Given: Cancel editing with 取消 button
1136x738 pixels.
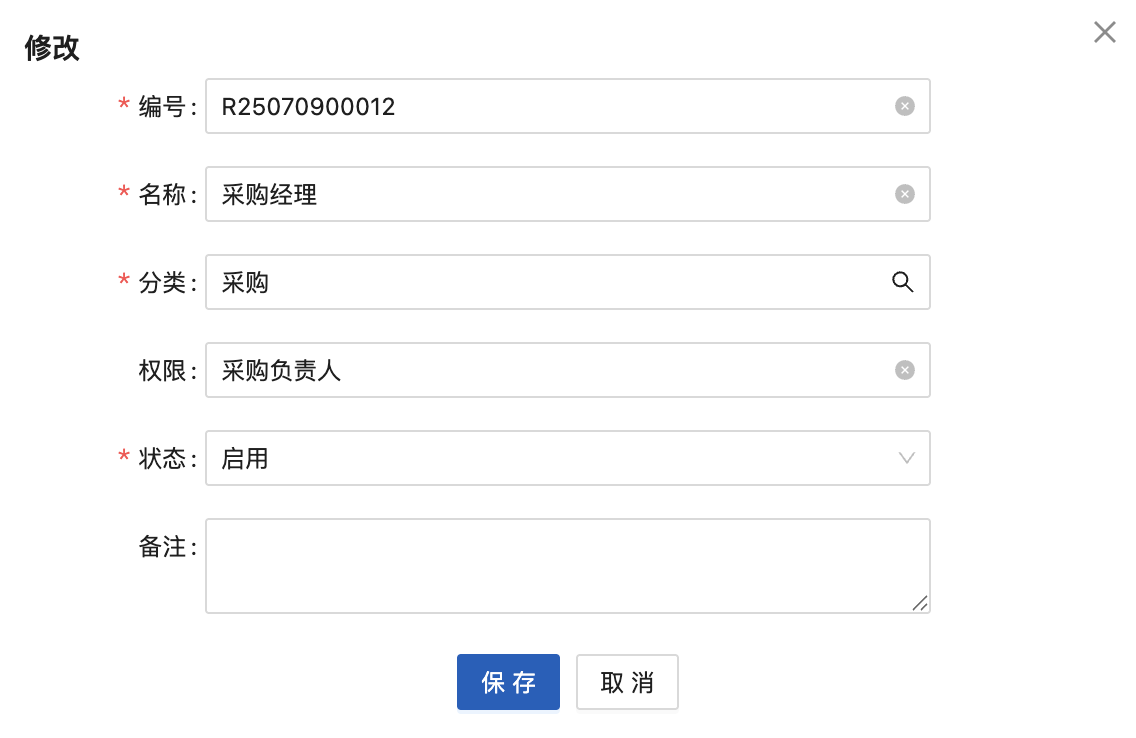Looking at the screenshot, I should (x=627, y=682).
